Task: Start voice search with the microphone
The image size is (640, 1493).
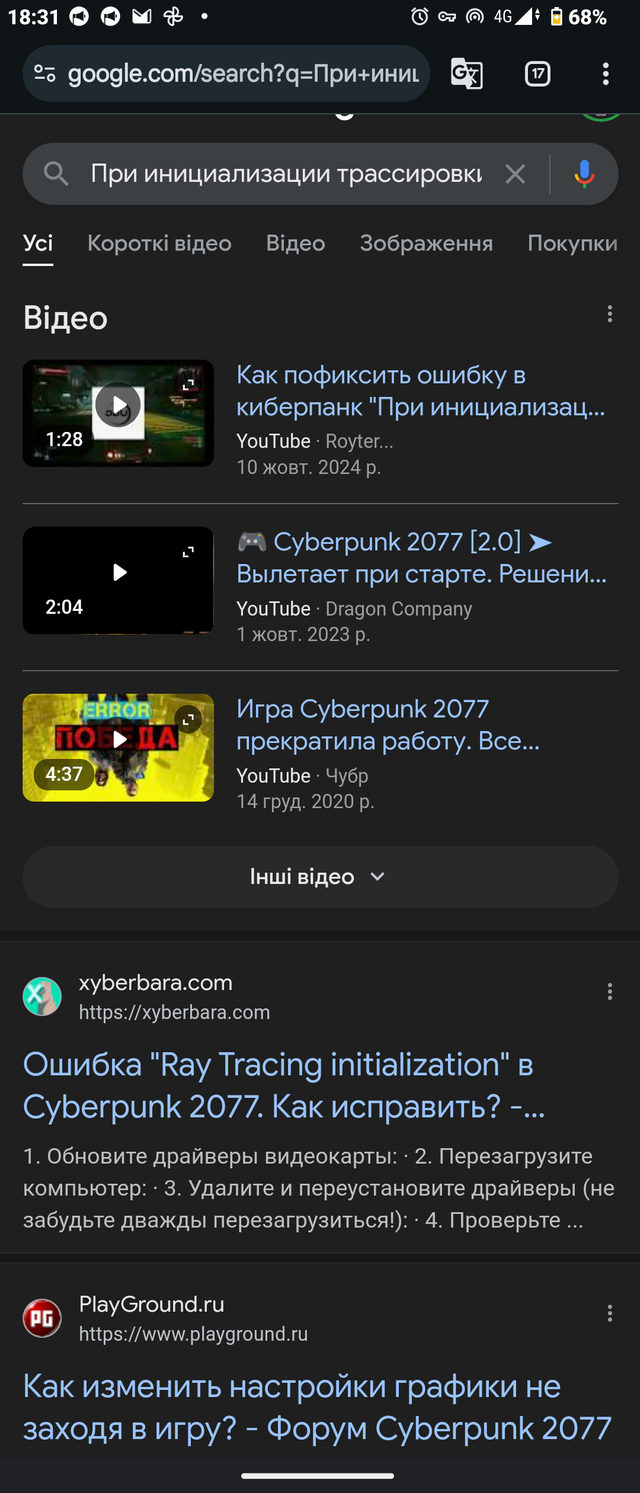Action: click(584, 175)
